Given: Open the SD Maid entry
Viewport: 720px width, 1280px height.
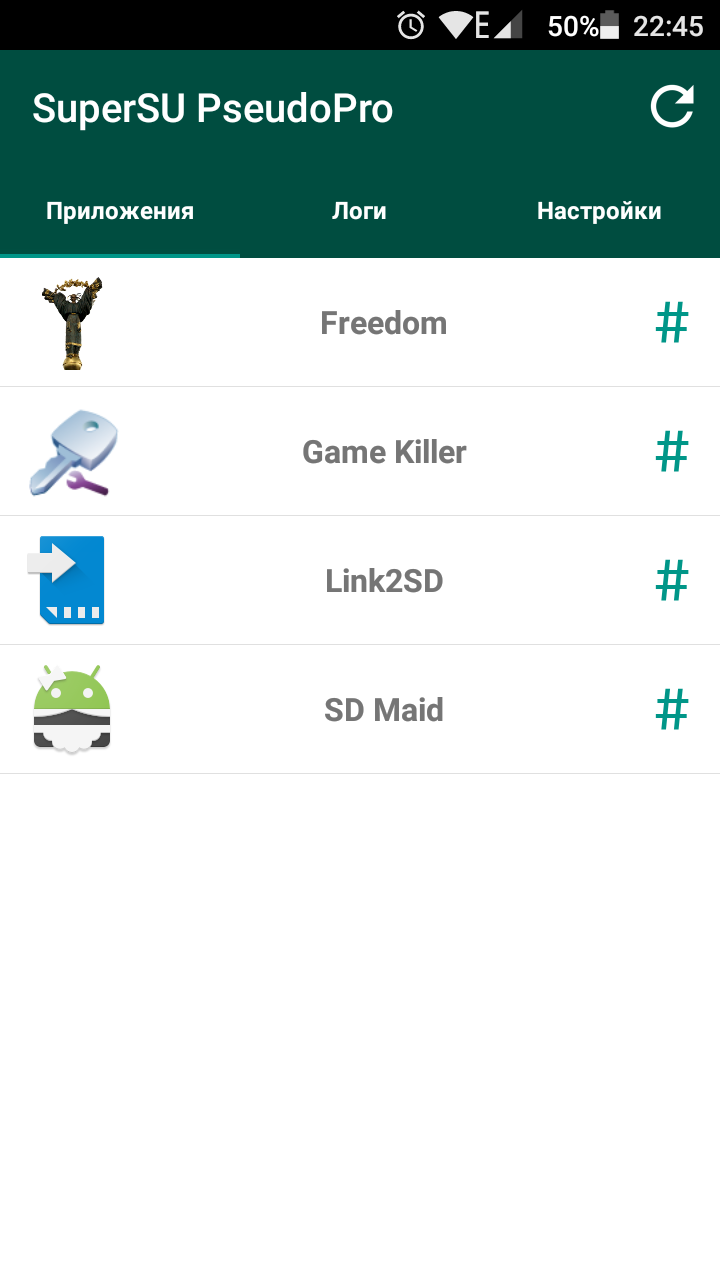Looking at the screenshot, I should pos(360,710).
